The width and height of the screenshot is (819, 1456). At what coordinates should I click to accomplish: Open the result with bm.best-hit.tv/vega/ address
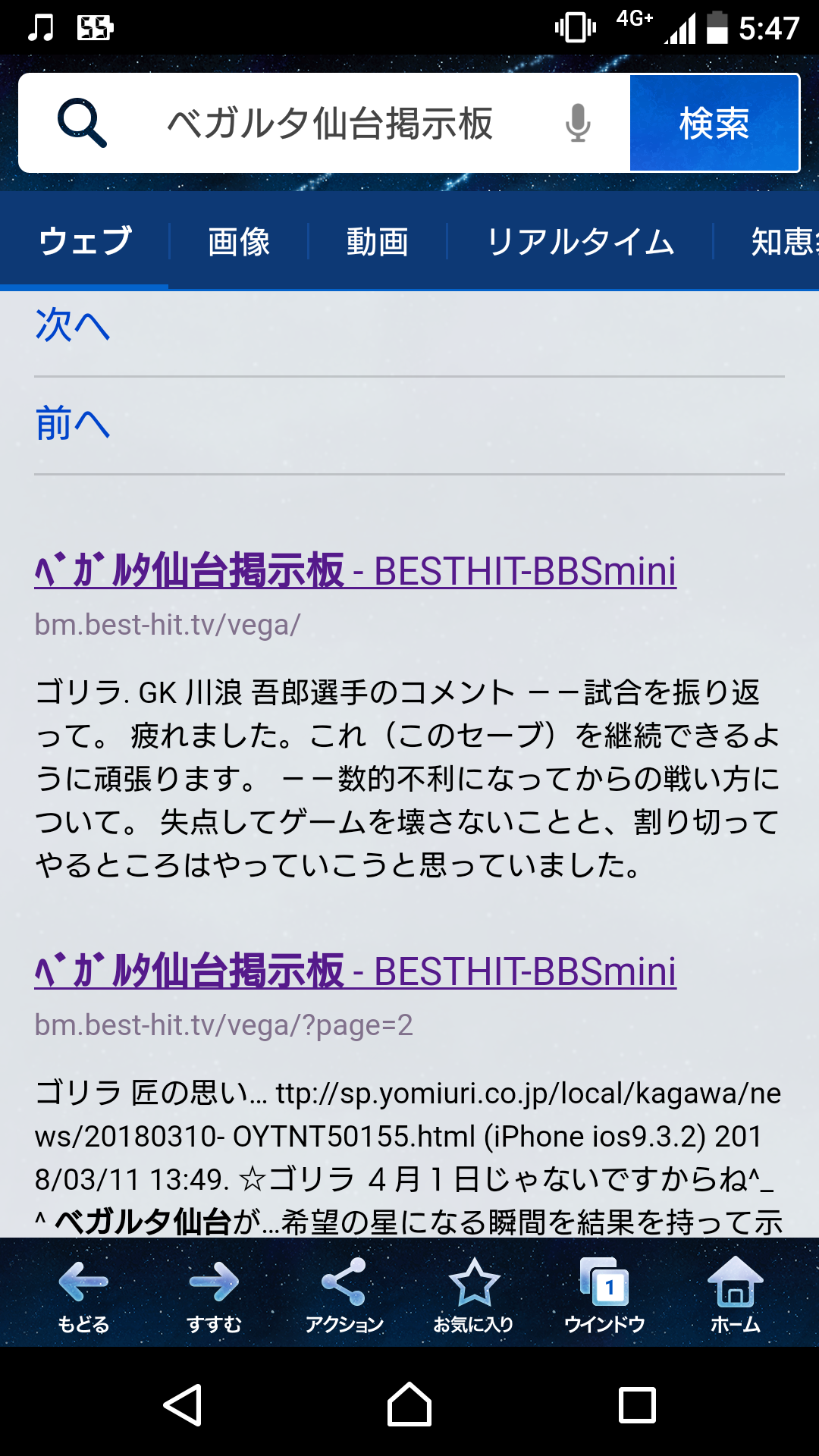pyautogui.click(x=355, y=571)
